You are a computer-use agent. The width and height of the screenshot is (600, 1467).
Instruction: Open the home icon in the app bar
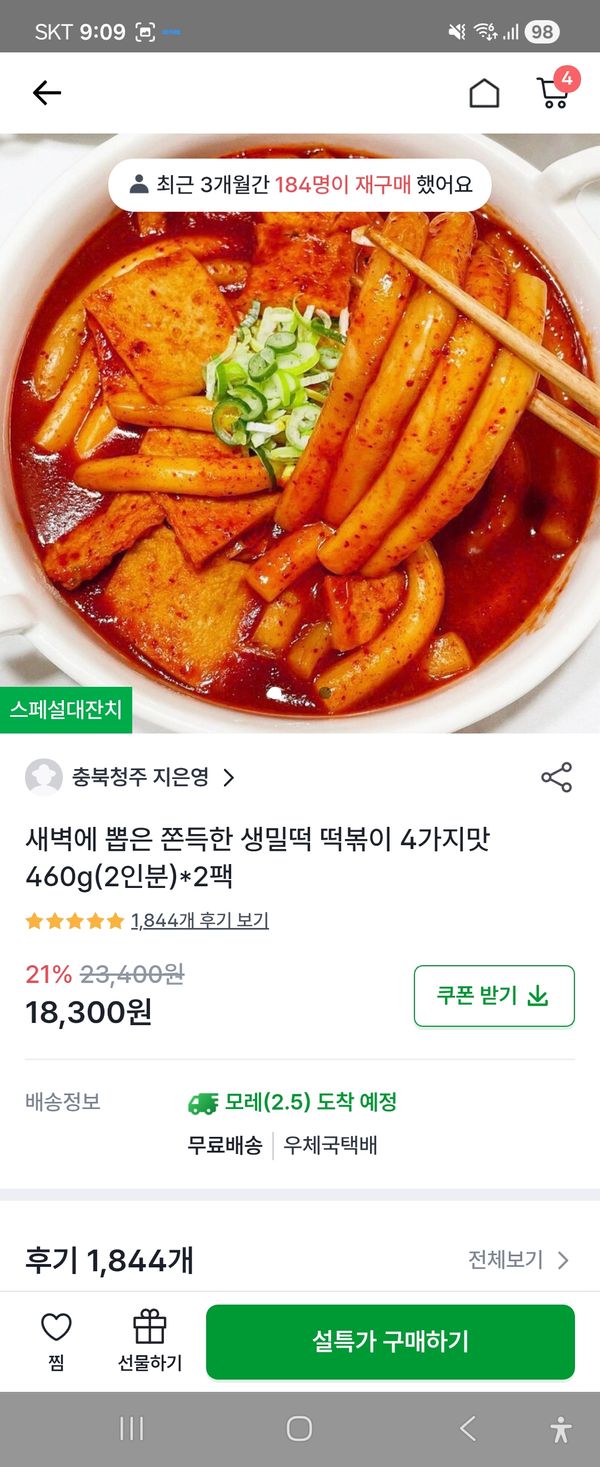(x=484, y=93)
